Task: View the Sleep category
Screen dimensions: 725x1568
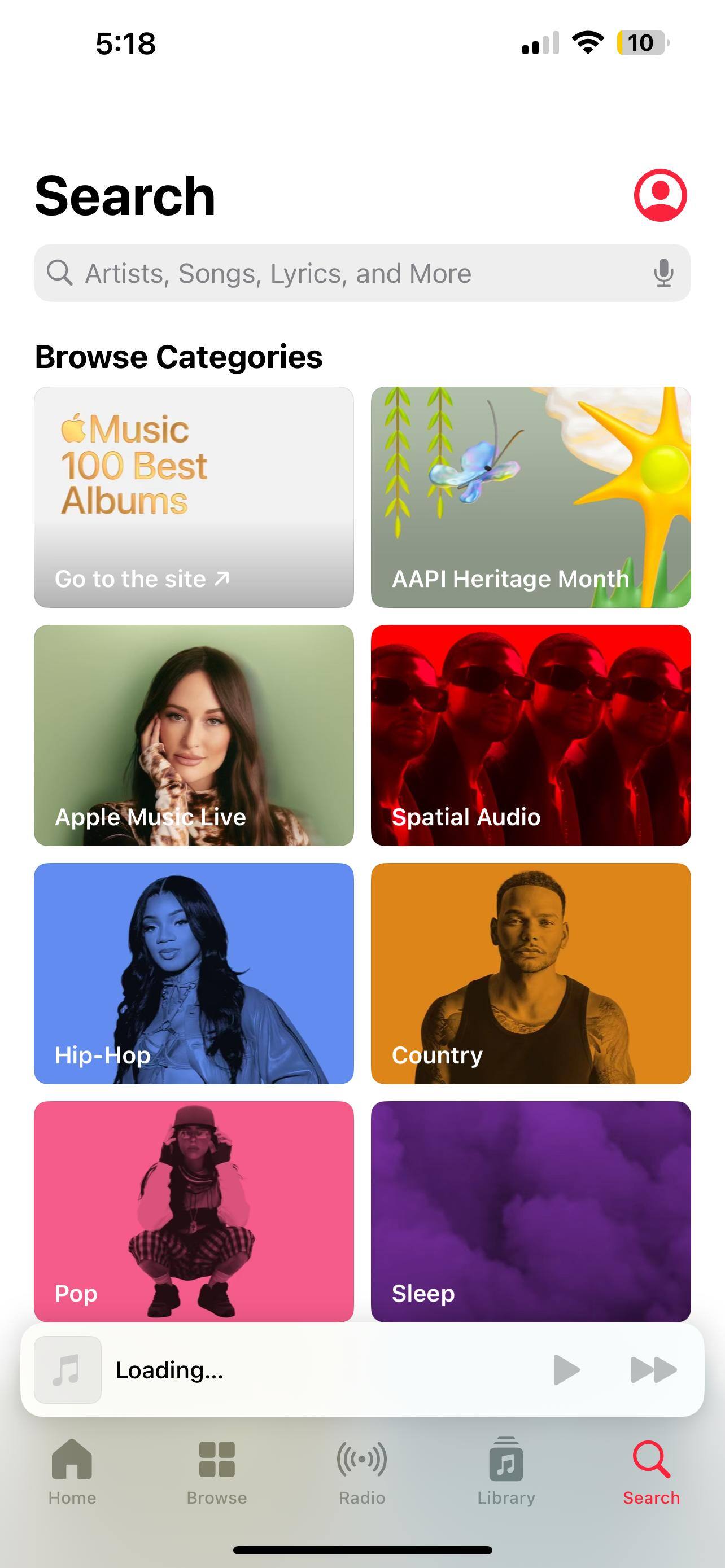Action: [x=530, y=1211]
